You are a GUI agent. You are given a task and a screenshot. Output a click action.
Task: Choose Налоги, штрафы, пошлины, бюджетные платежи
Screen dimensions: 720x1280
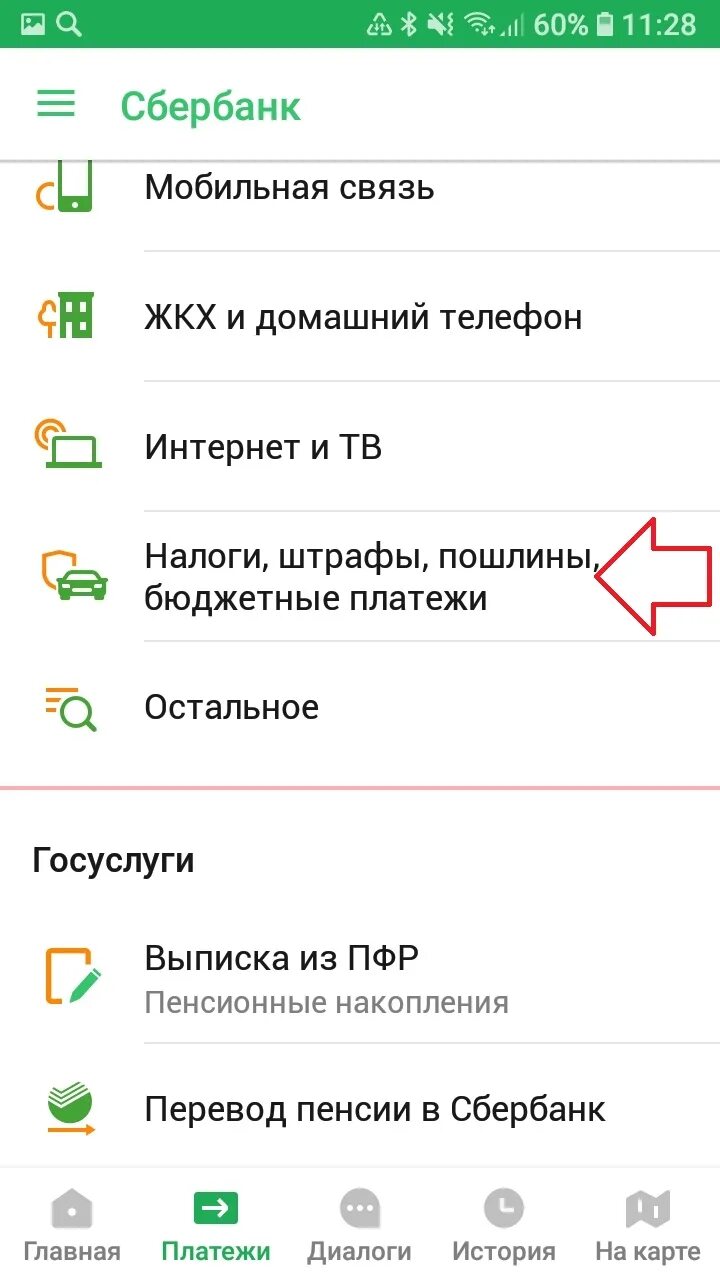click(360, 577)
